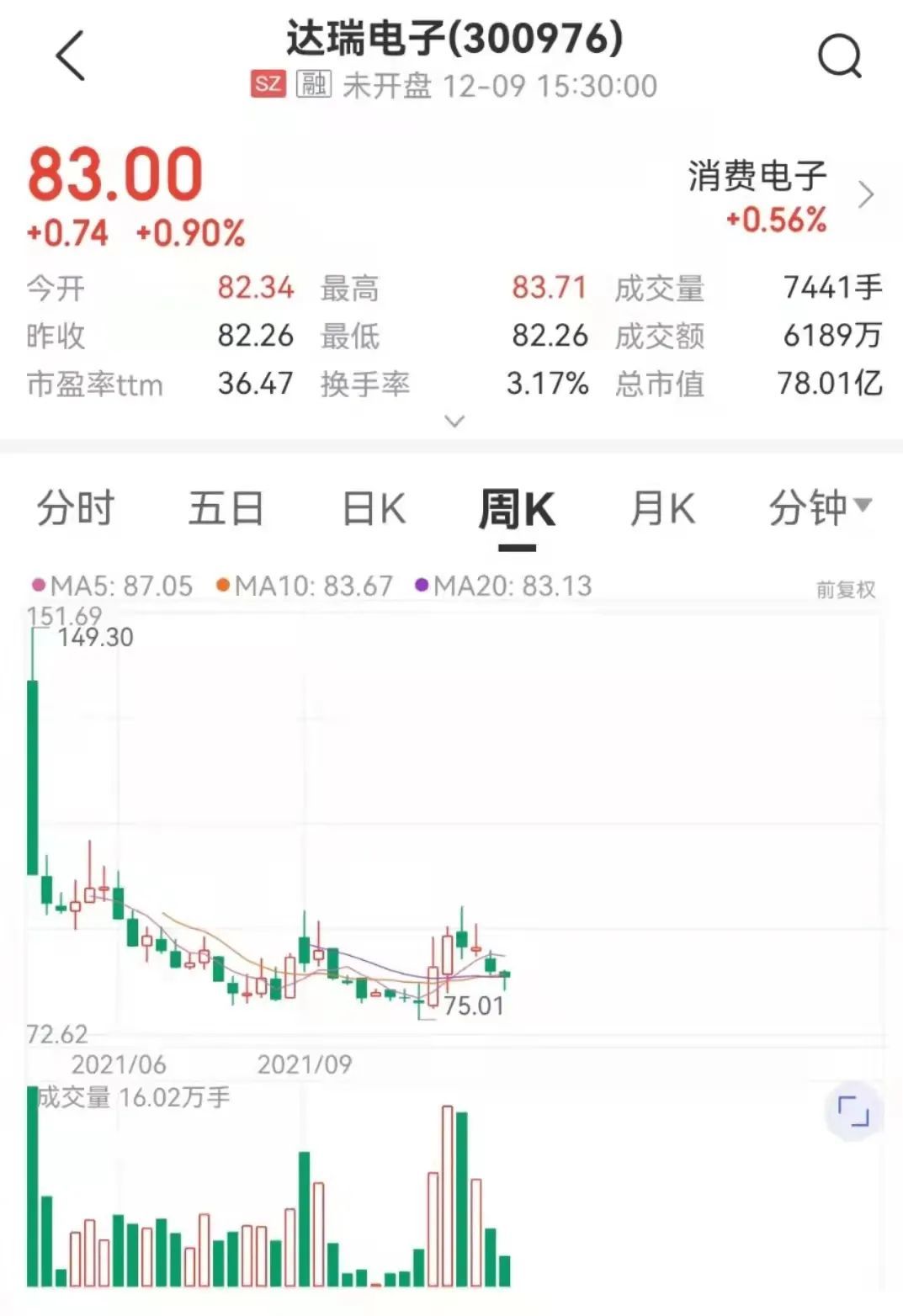Image resolution: width=903 pixels, height=1316 pixels.
Task: Go back using the top-left arrow
Action: tap(71, 56)
